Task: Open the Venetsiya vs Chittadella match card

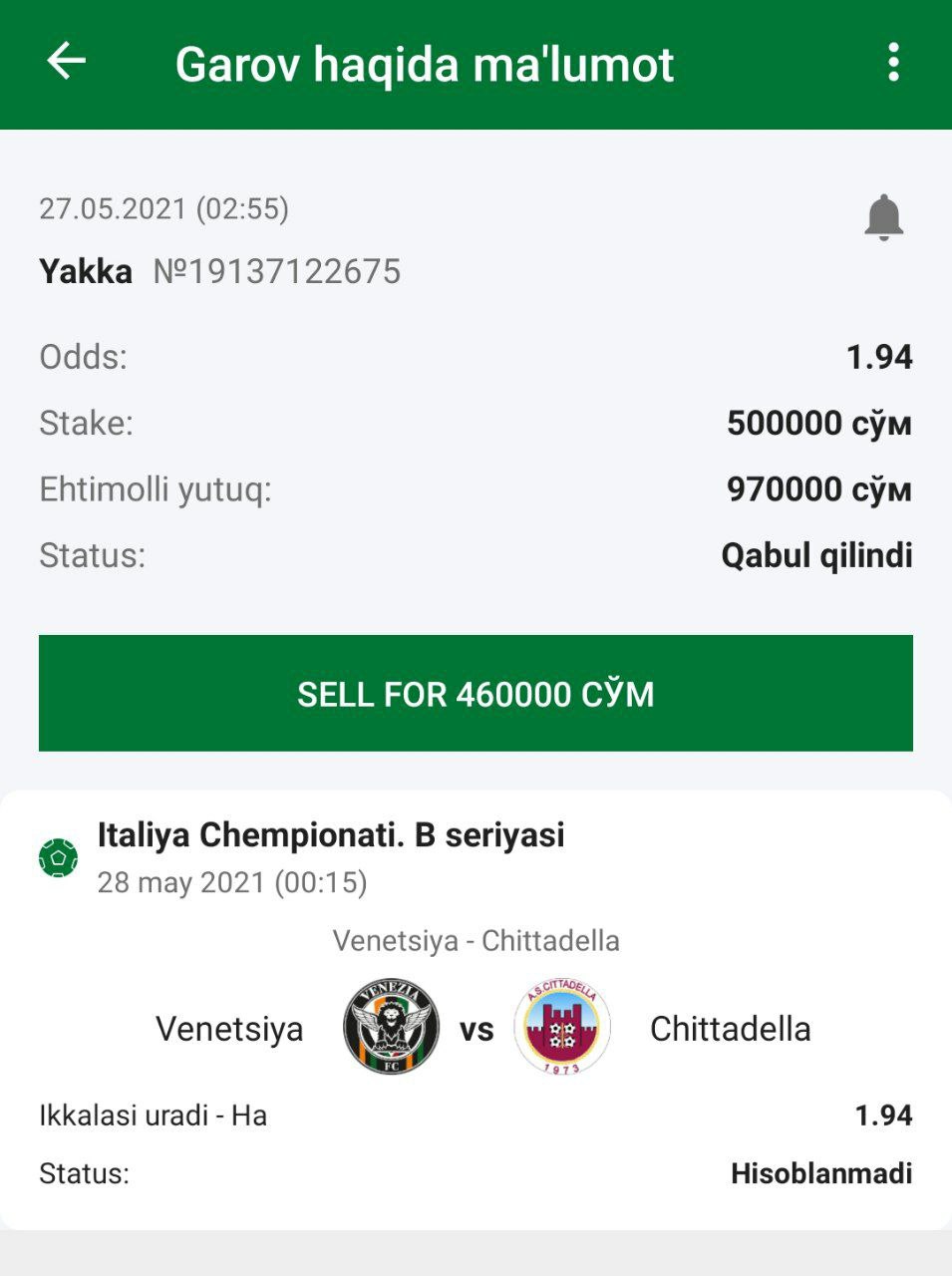Action: (476, 1027)
